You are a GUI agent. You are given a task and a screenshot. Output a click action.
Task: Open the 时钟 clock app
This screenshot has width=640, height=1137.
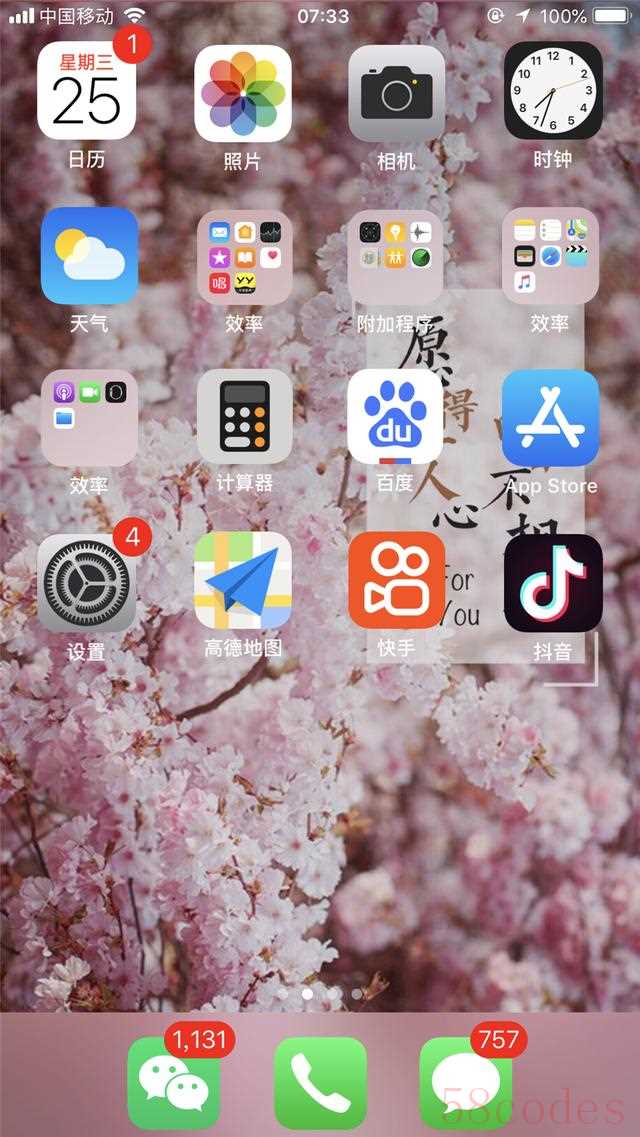[x=552, y=92]
